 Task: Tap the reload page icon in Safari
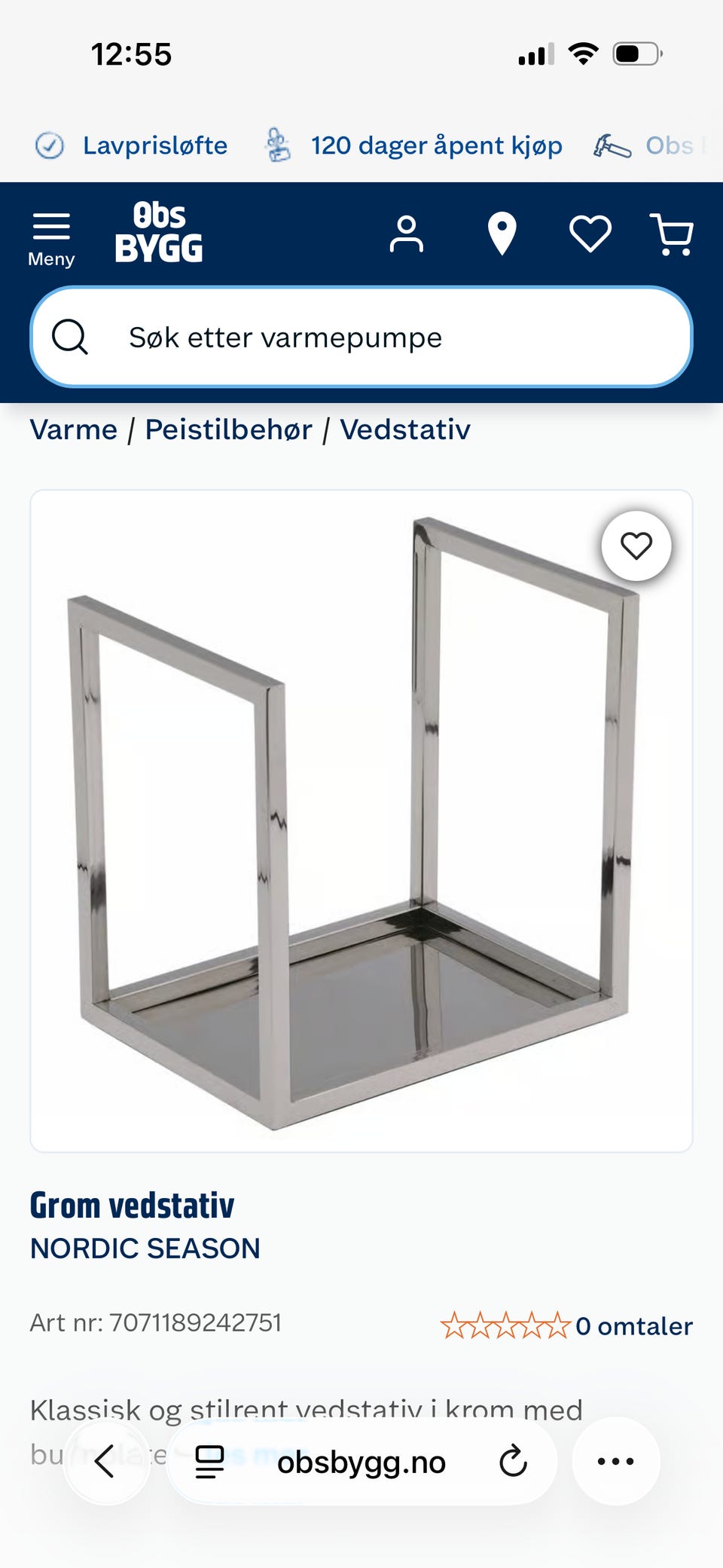click(x=513, y=1460)
